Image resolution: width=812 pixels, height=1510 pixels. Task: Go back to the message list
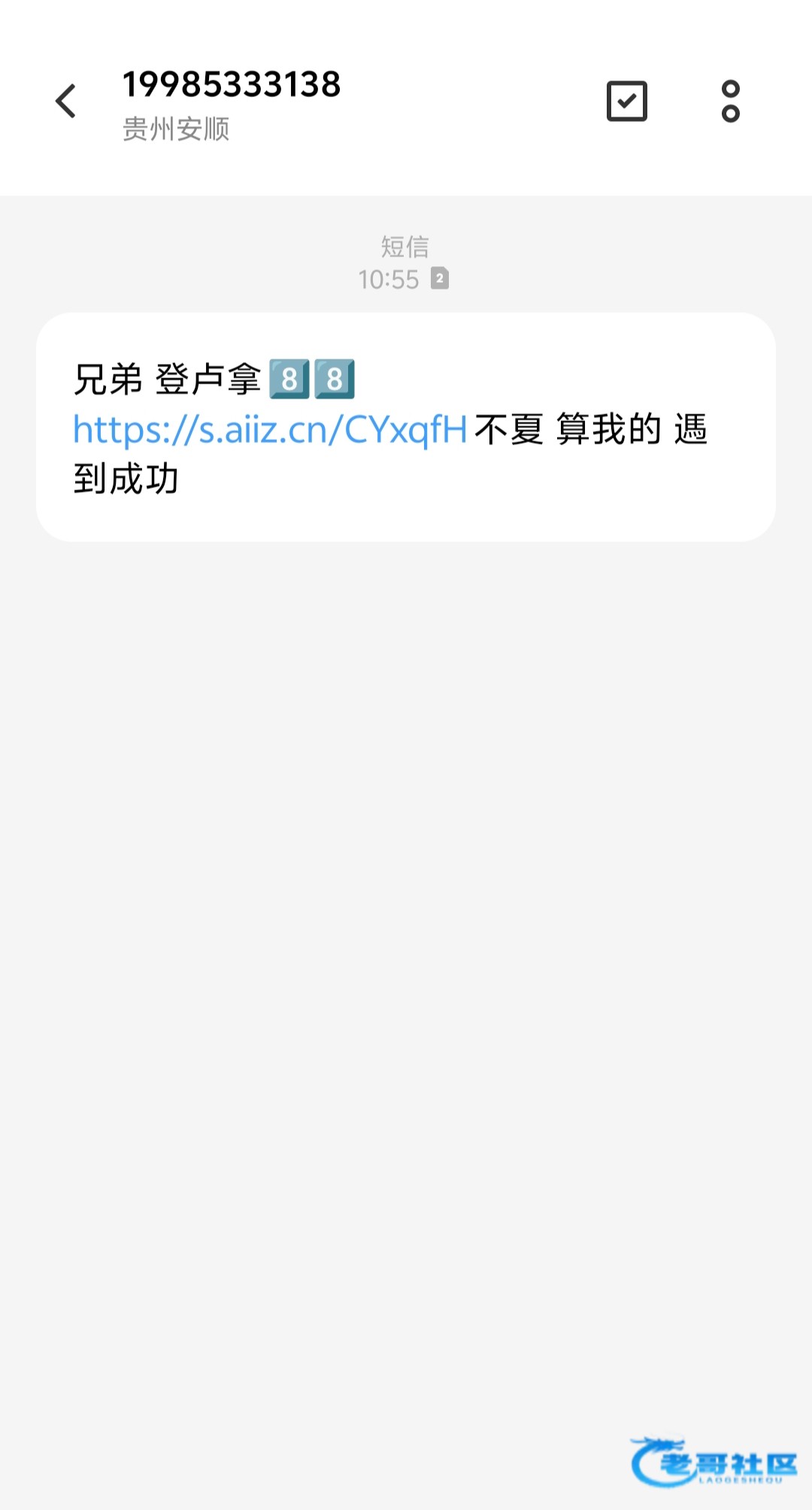(x=66, y=102)
